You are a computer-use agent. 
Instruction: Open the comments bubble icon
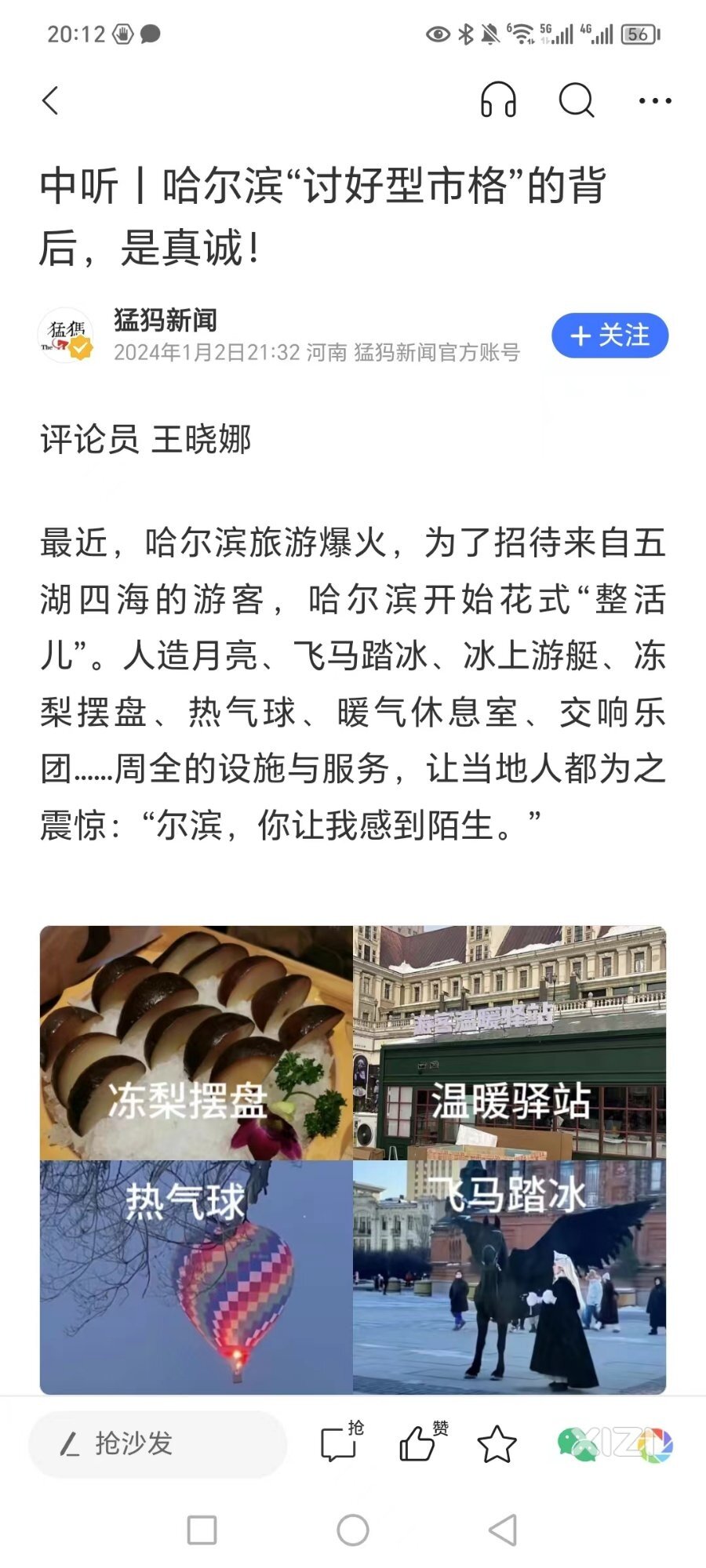(x=339, y=1443)
